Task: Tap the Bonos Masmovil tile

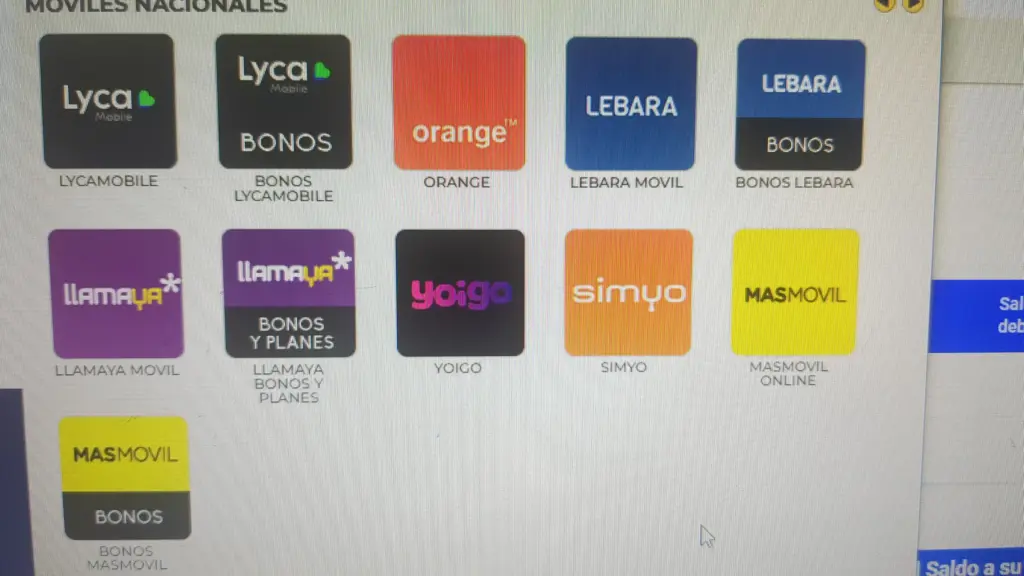Action: point(125,477)
